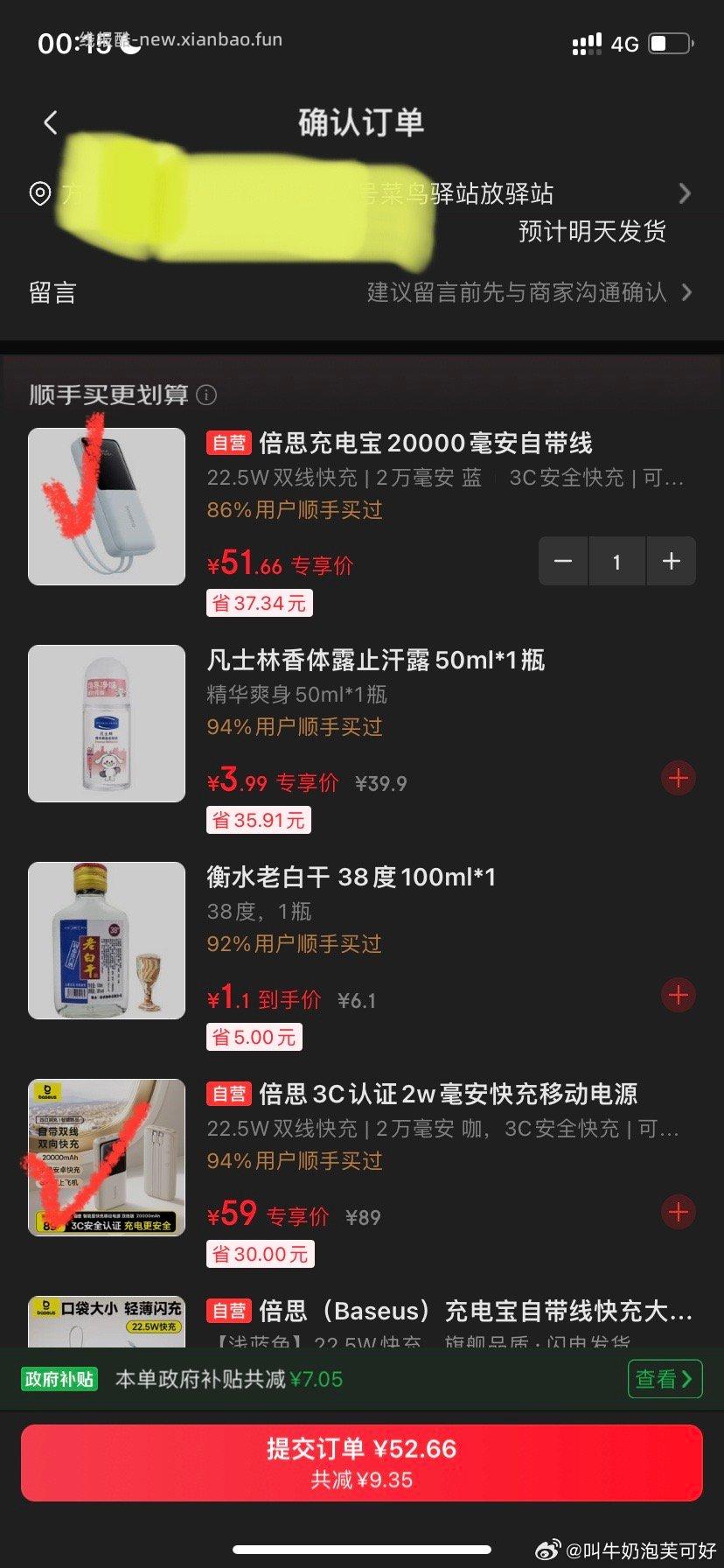Tap the back arrow on 确认订单 page
The width and height of the screenshot is (724, 1568).
(50, 122)
